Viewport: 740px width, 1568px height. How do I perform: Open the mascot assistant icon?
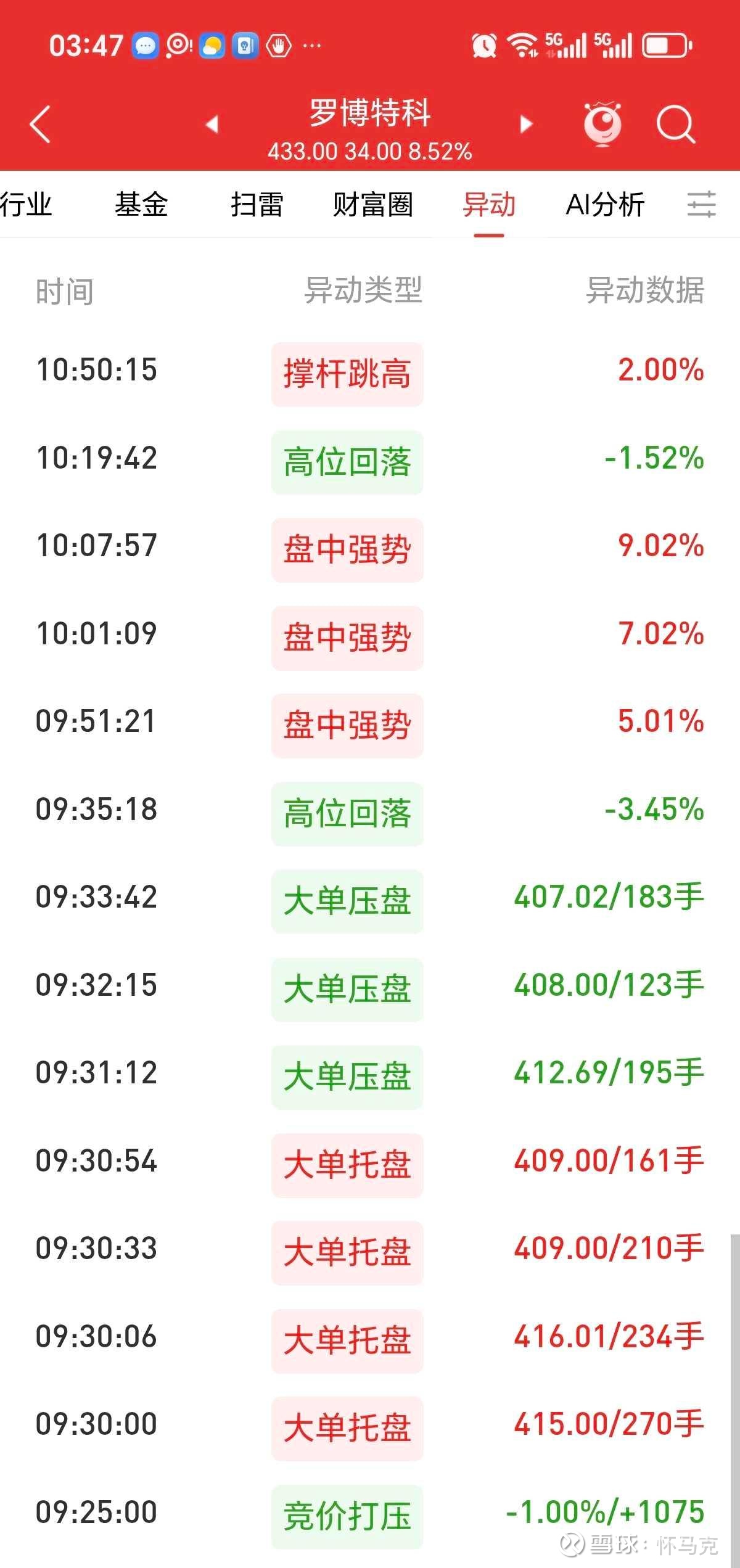coord(602,124)
